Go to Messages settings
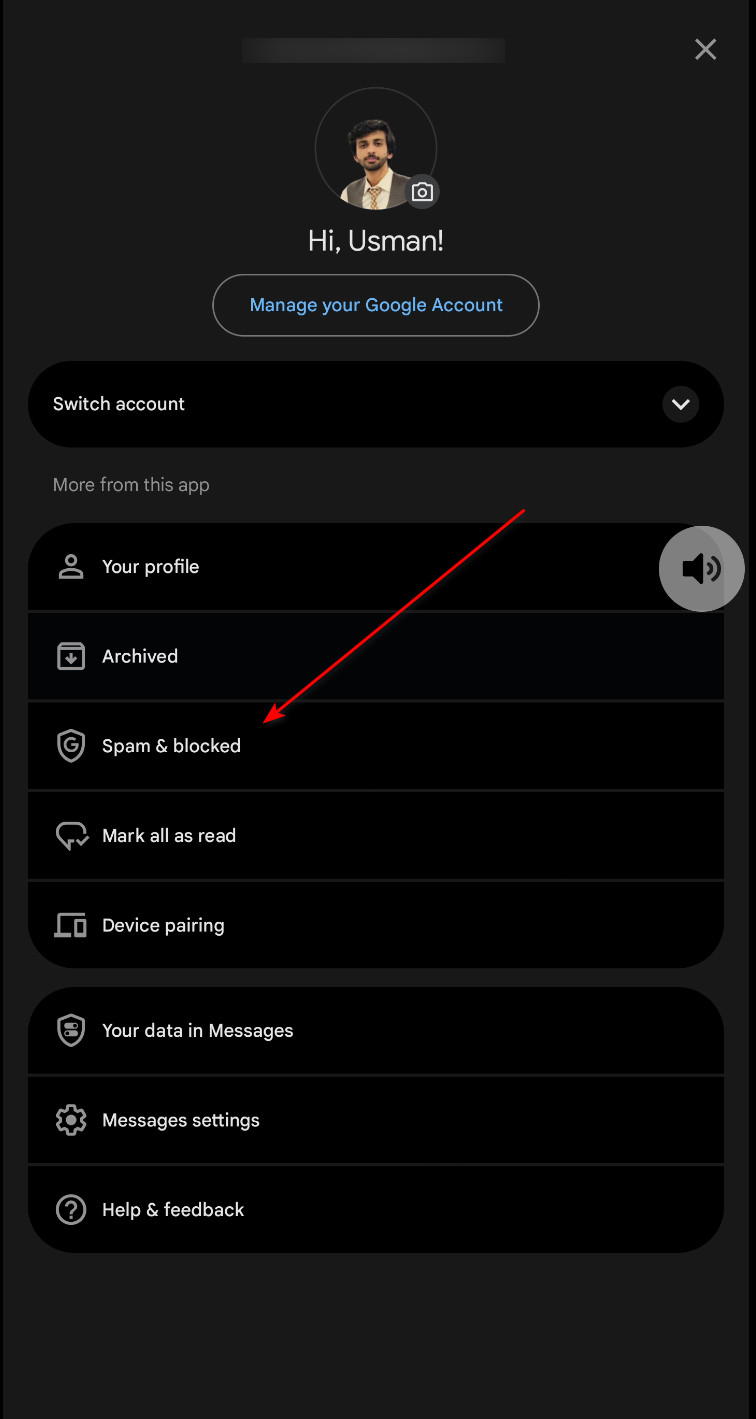 point(180,1121)
